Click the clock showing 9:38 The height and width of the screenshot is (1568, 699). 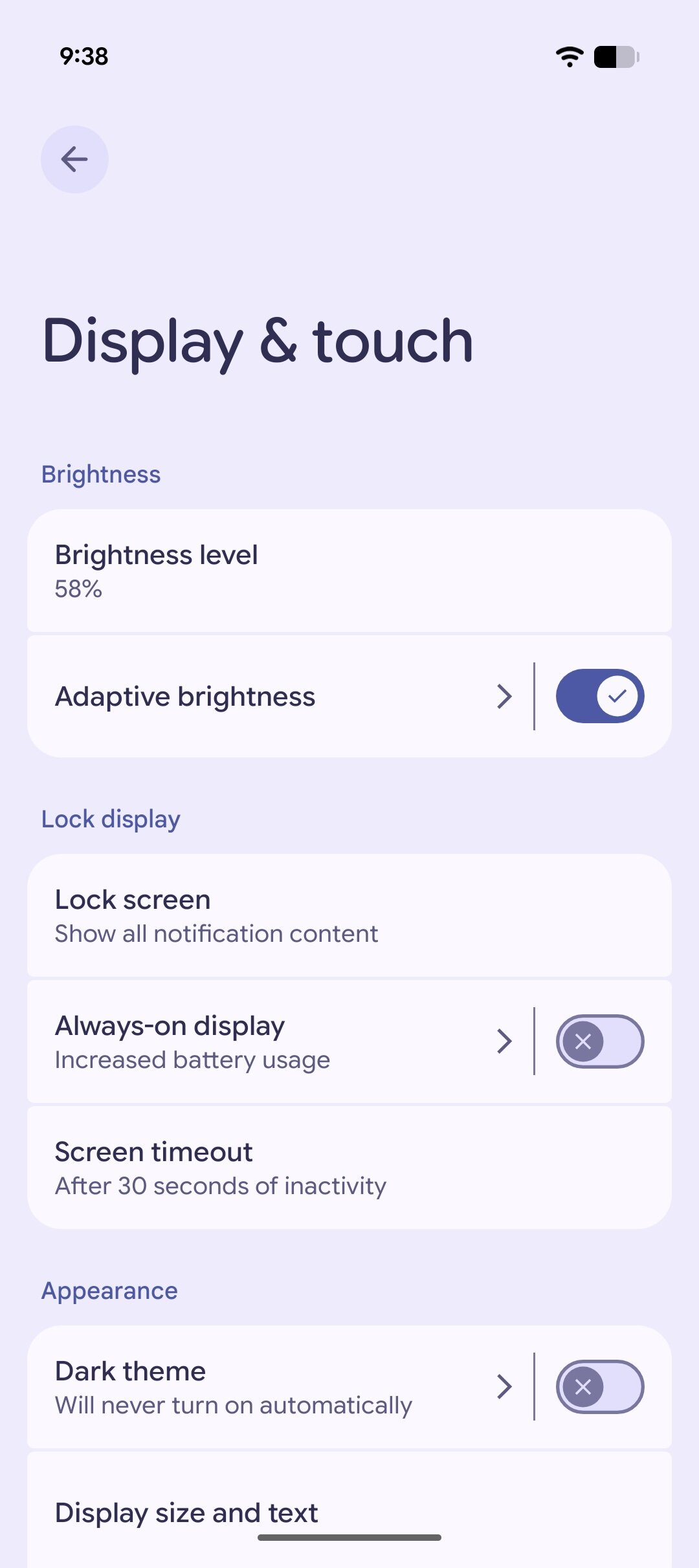(82, 57)
